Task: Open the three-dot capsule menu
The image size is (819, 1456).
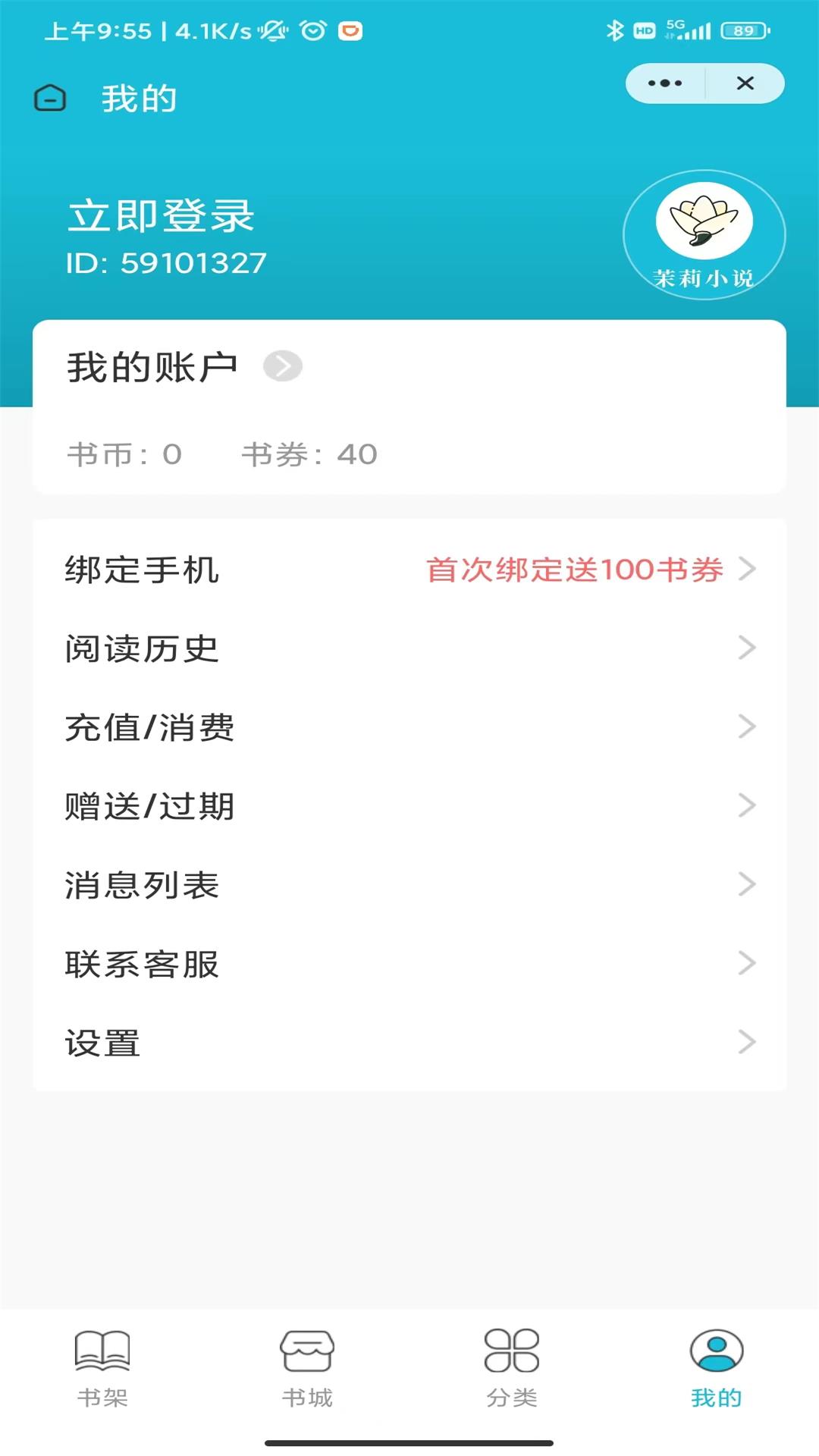Action: point(664,83)
